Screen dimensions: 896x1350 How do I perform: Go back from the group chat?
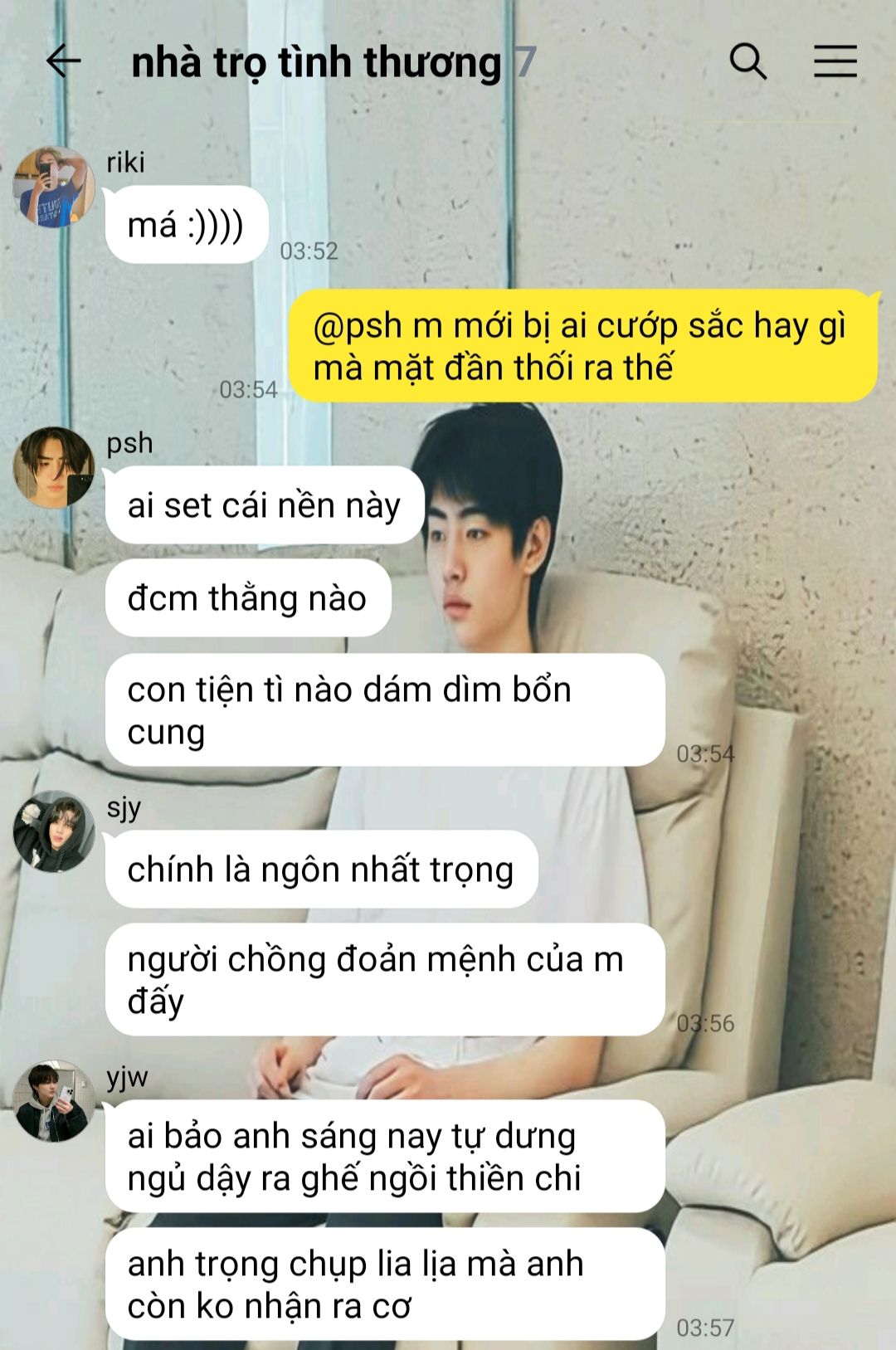tap(63, 61)
